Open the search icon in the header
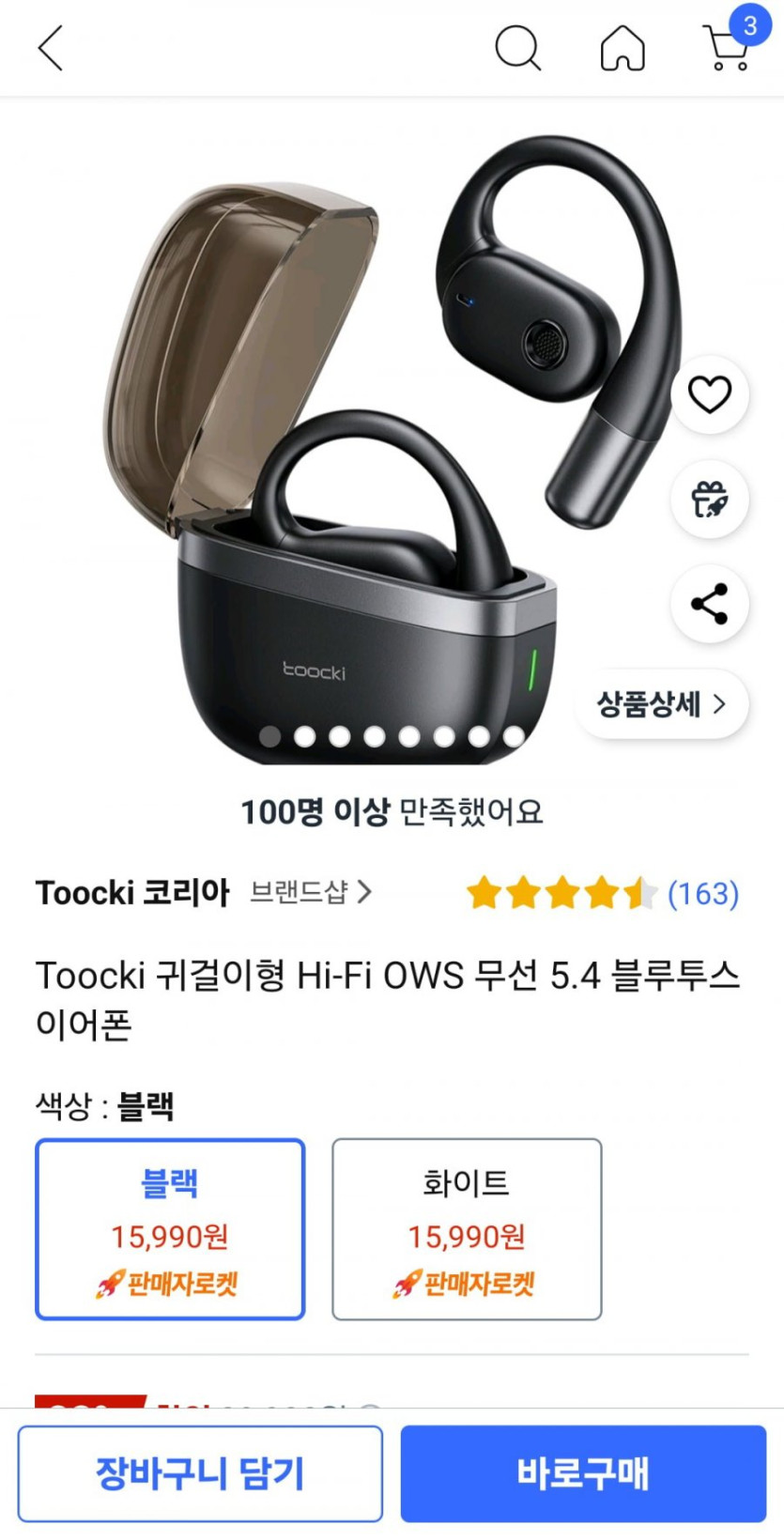Screen dimensions: 784x1540 click(517, 47)
